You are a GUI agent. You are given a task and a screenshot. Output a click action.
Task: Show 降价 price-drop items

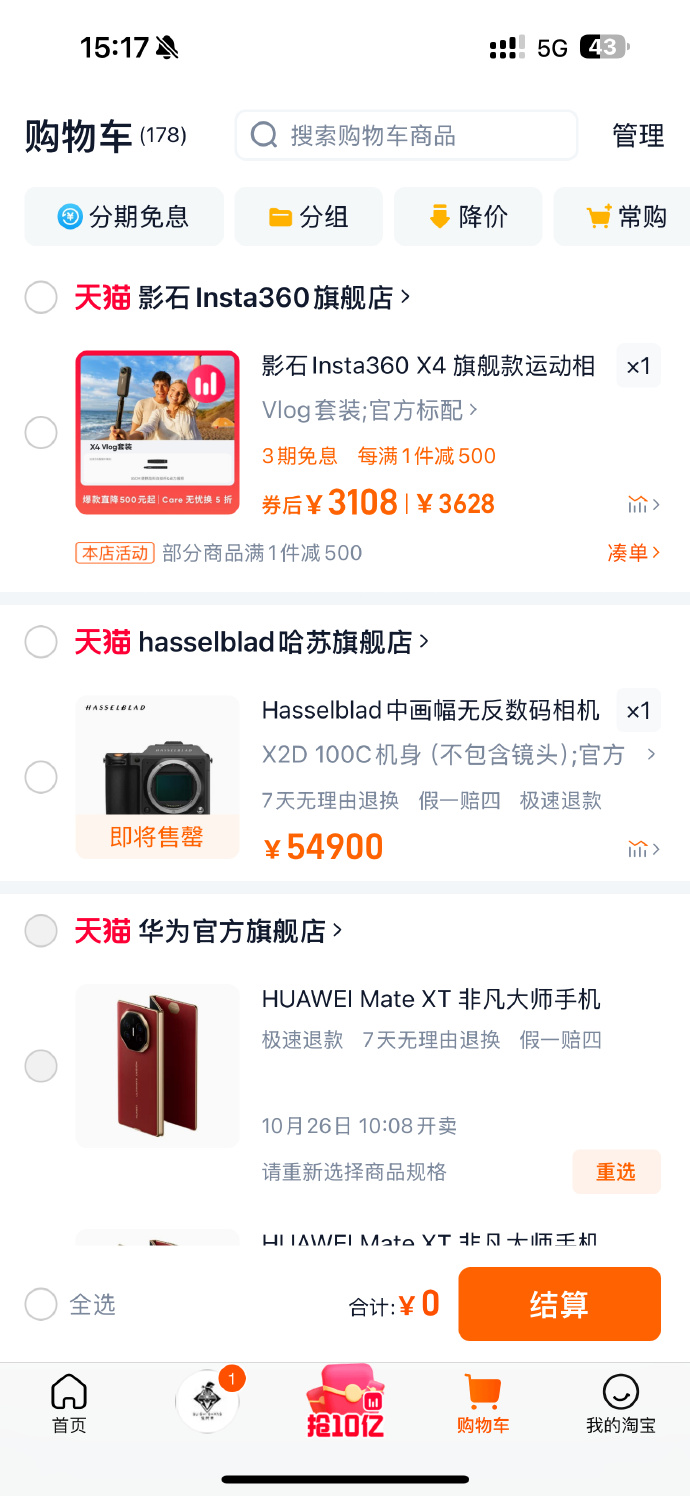pos(468,217)
